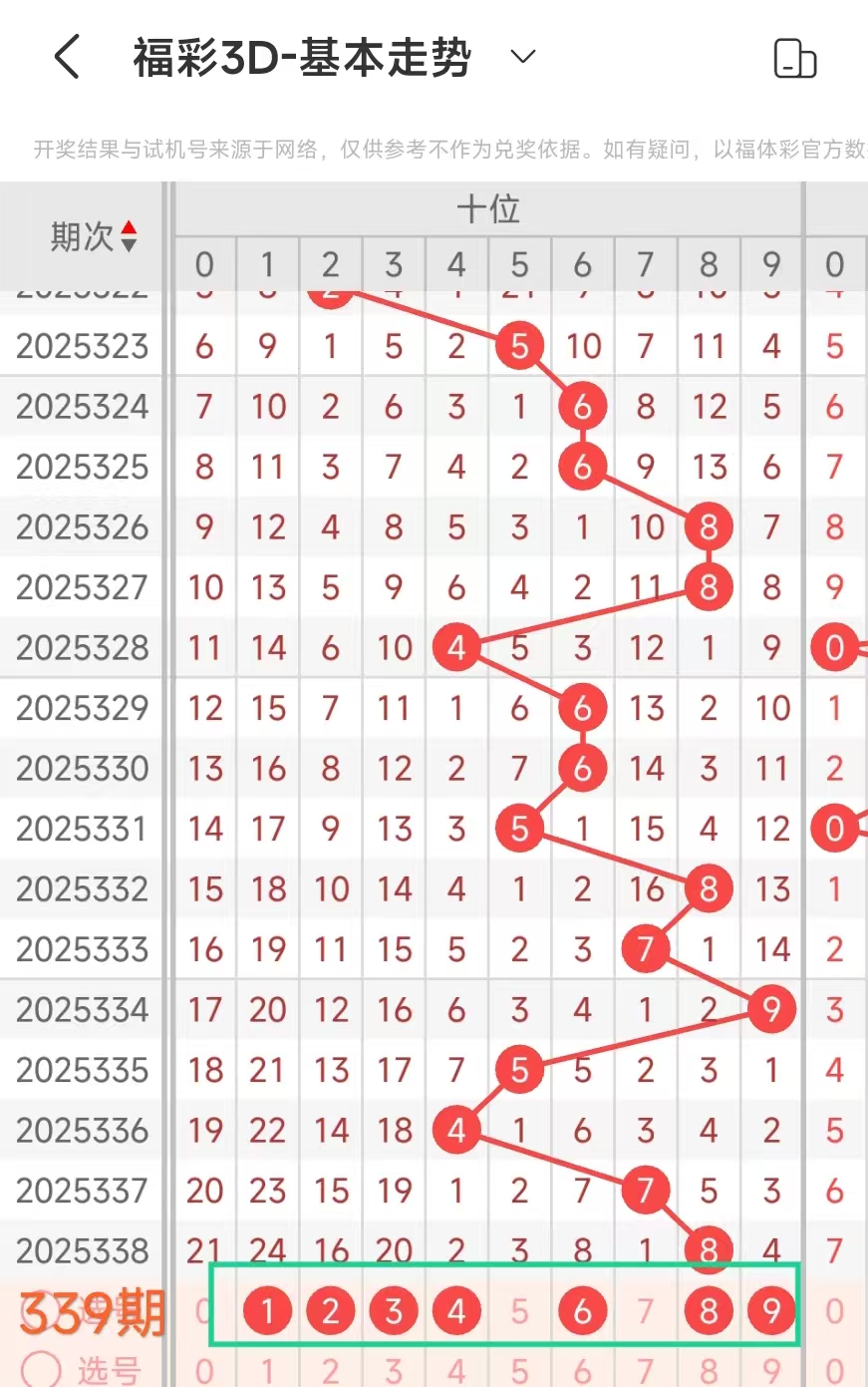Select digit 5 in the 339期 selection row
The image size is (868, 1387).
click(x=519, y=1311)
